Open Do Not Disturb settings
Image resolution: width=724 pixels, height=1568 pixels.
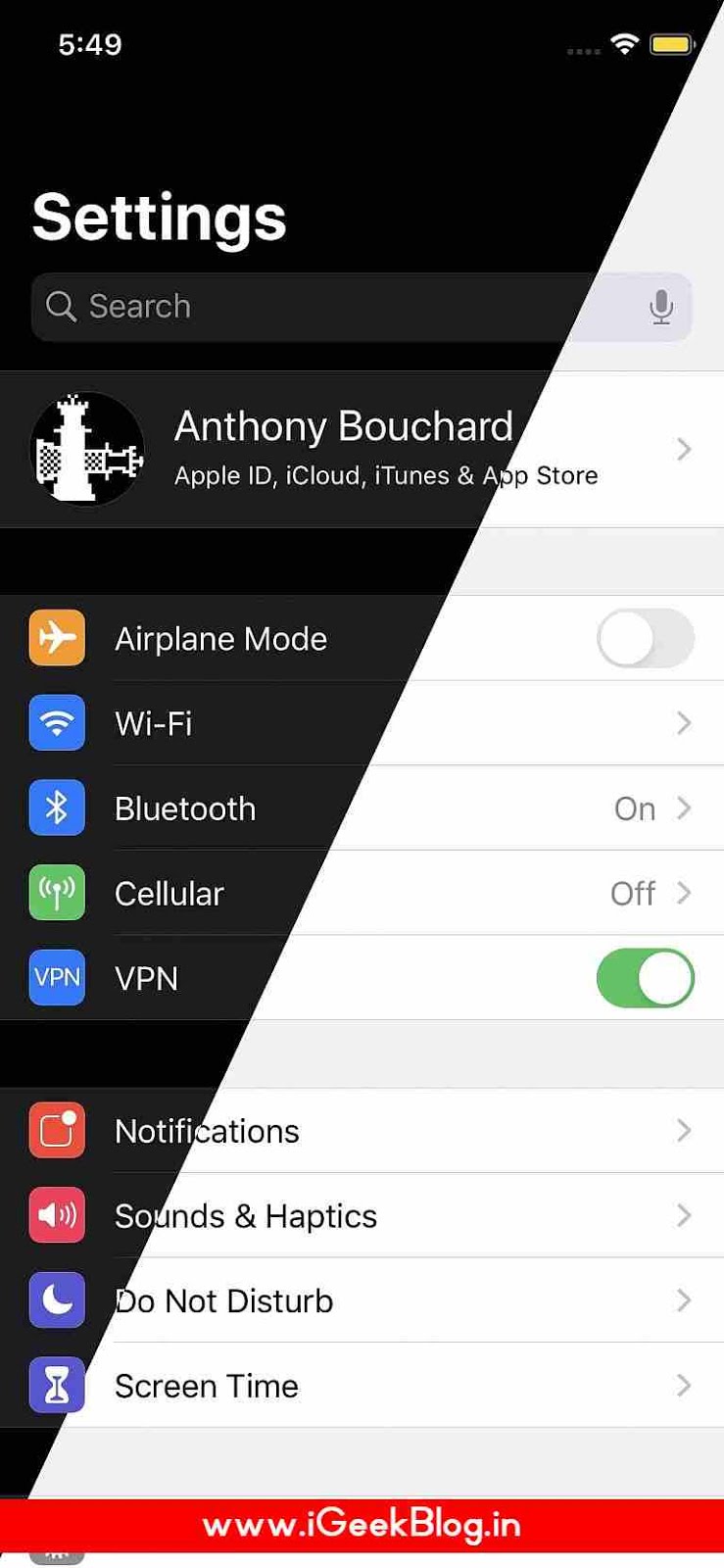point(362,1300)
